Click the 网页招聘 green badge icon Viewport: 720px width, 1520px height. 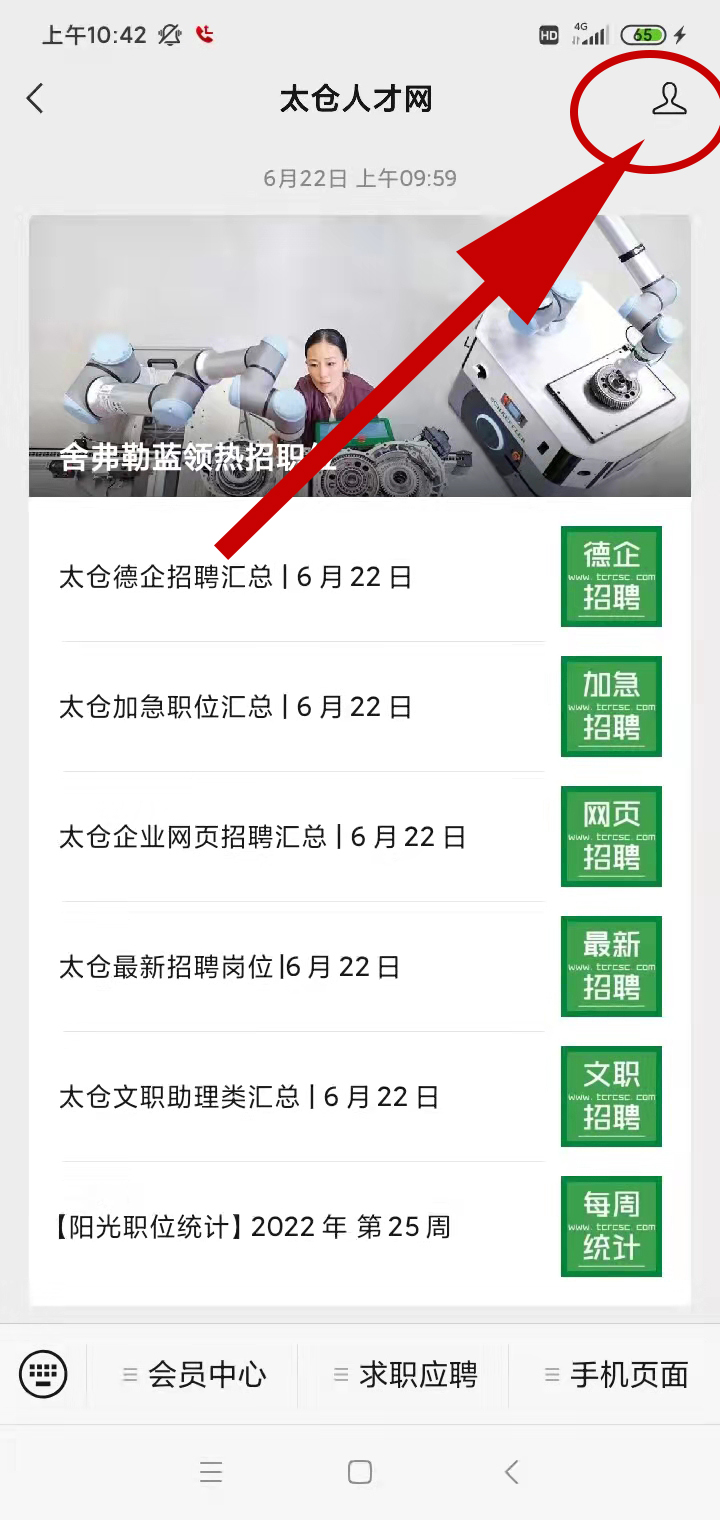611,836
